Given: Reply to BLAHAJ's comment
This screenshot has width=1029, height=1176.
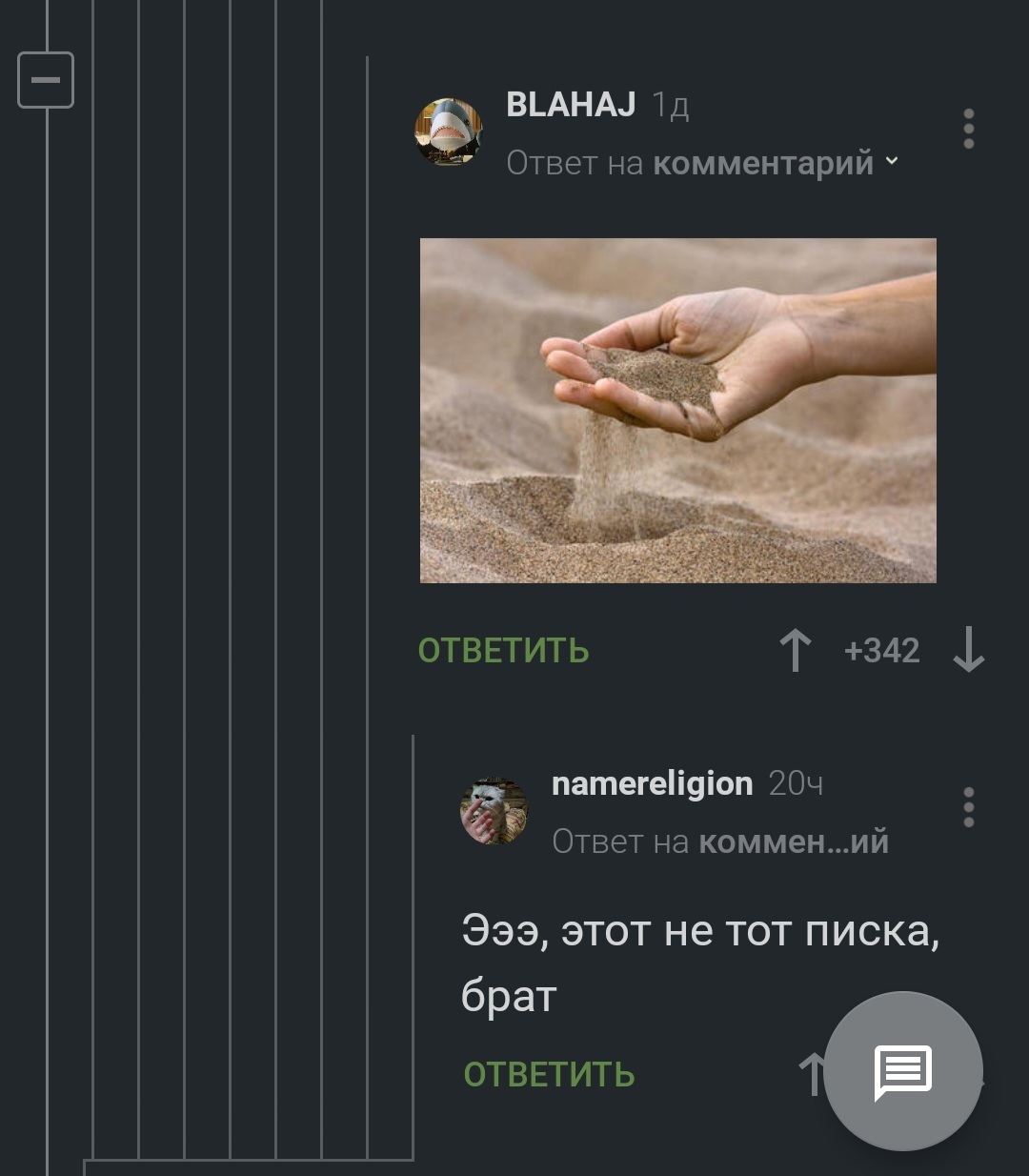Looking at the screenshot, I should click(x=503, y=651).
